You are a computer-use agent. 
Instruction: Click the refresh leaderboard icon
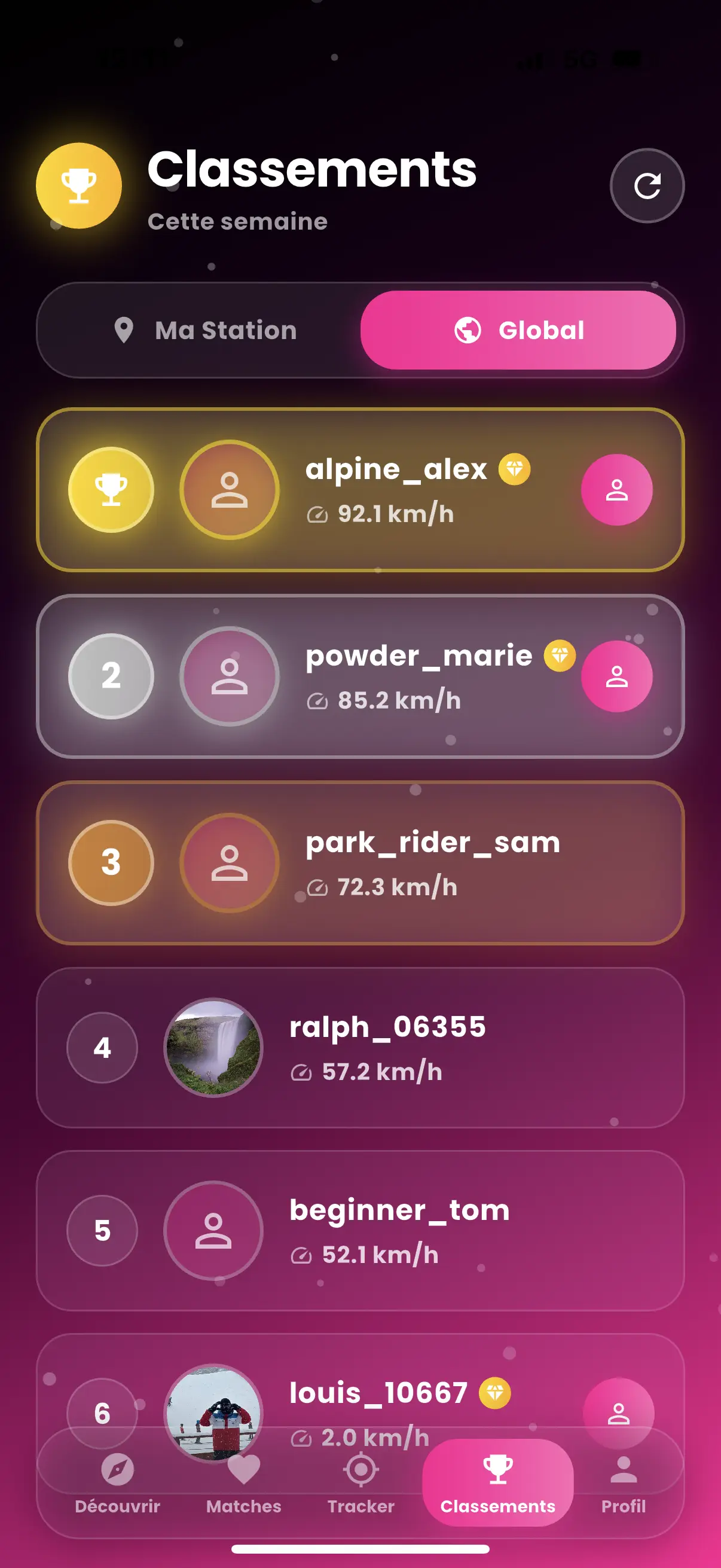pyautogui.click(x=648, y=185)
